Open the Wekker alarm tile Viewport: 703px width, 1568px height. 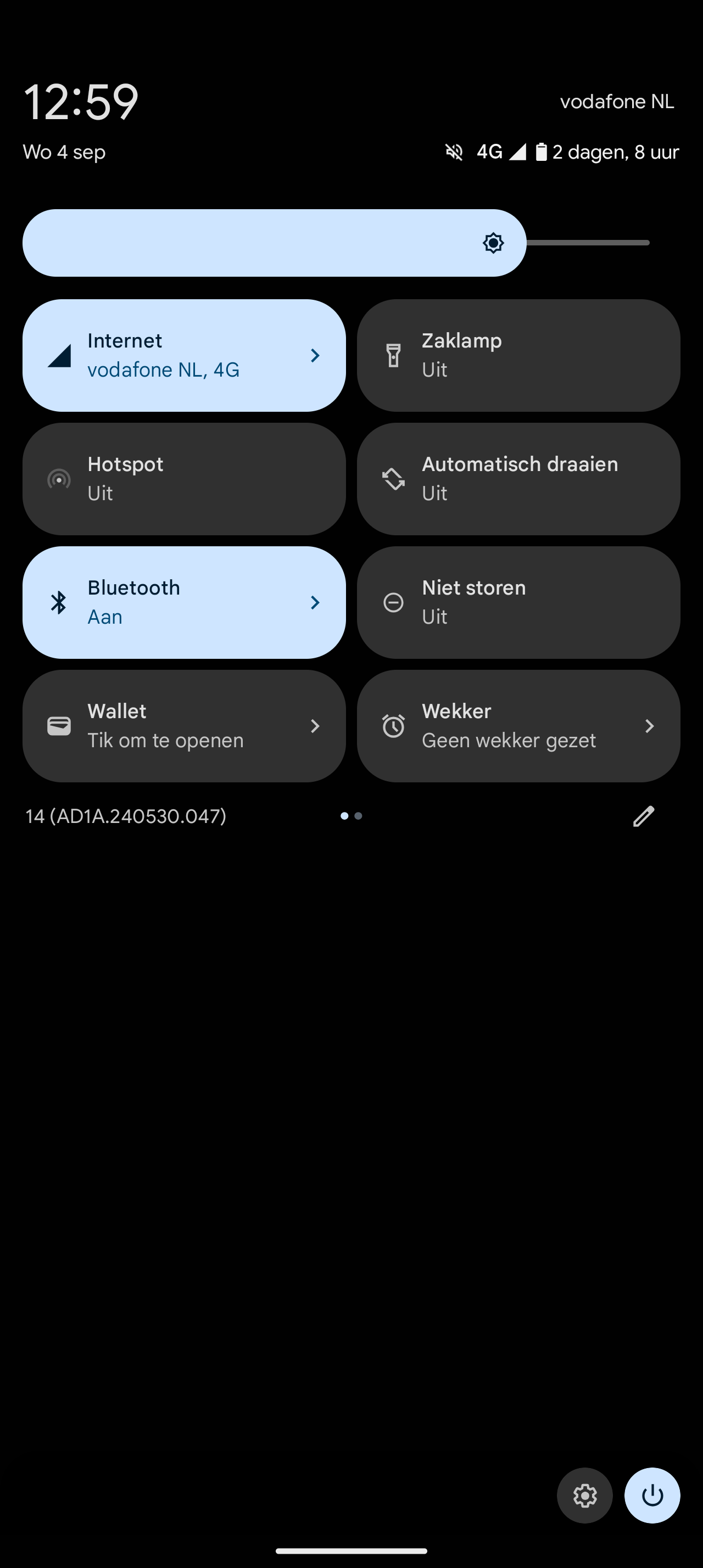point(518,726)
